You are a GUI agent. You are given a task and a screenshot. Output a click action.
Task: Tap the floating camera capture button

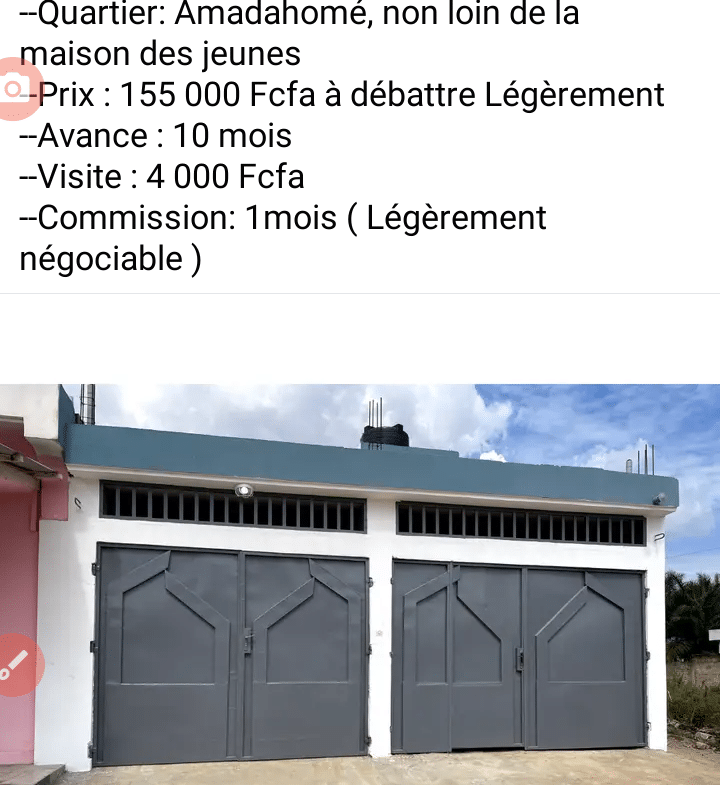(x=14, y=90)
